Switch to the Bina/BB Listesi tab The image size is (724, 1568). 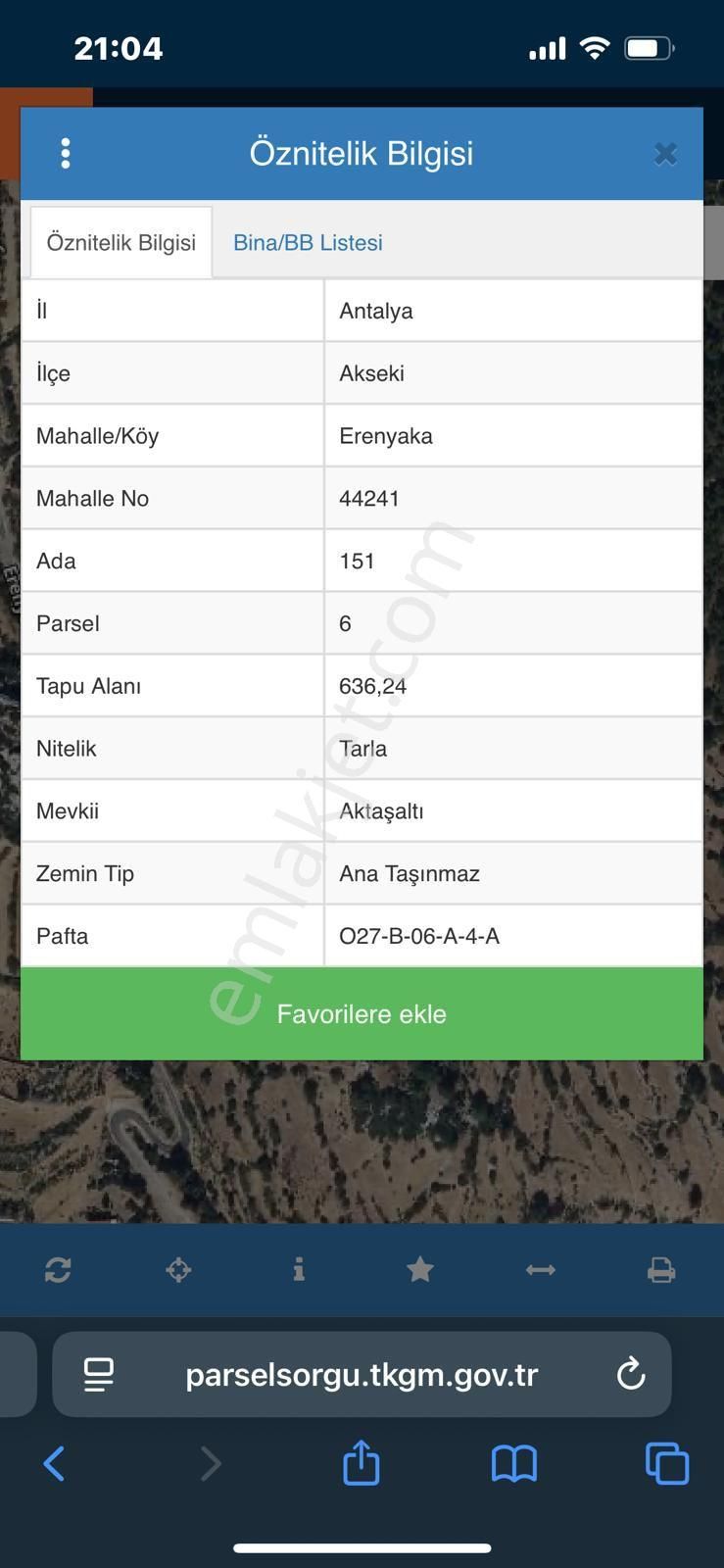click(x=307, y=242)
